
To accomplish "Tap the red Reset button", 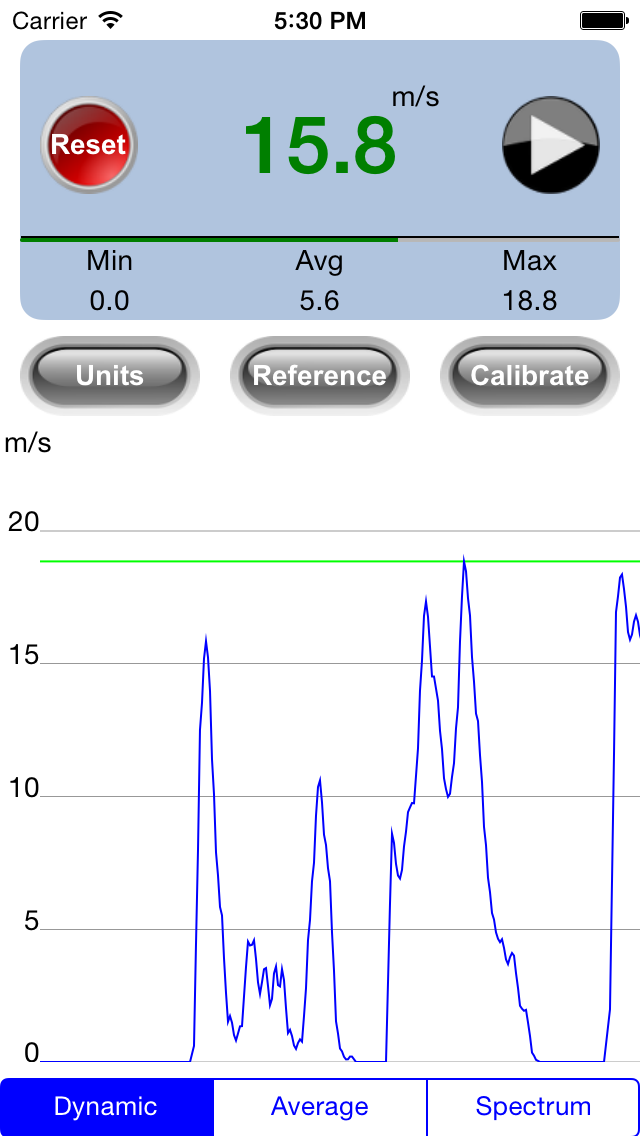I will click(89, 145).
